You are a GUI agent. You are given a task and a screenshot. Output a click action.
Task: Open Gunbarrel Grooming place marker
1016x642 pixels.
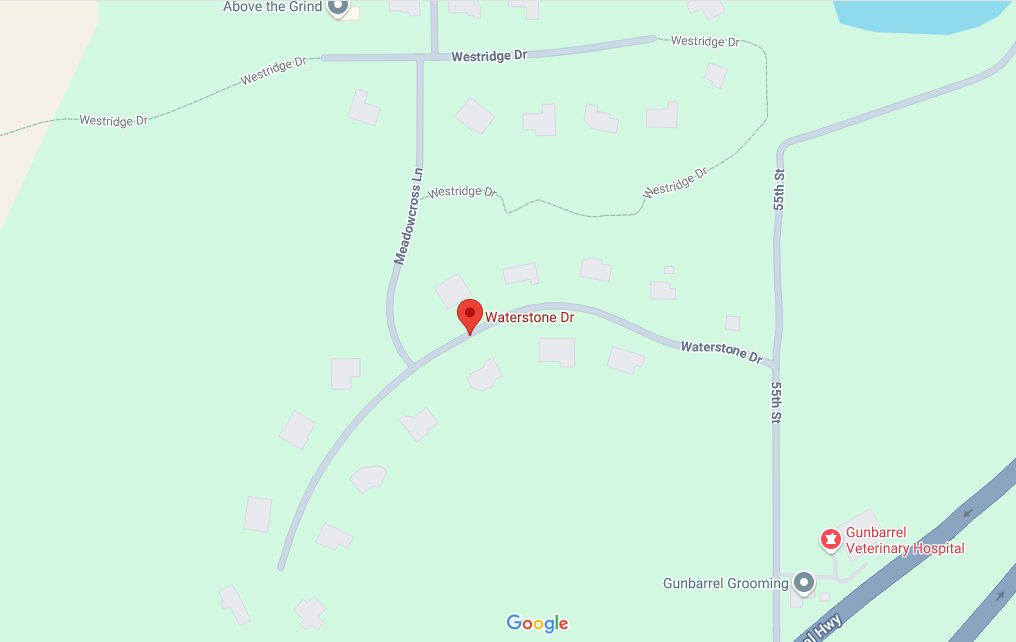click(805, 582)
